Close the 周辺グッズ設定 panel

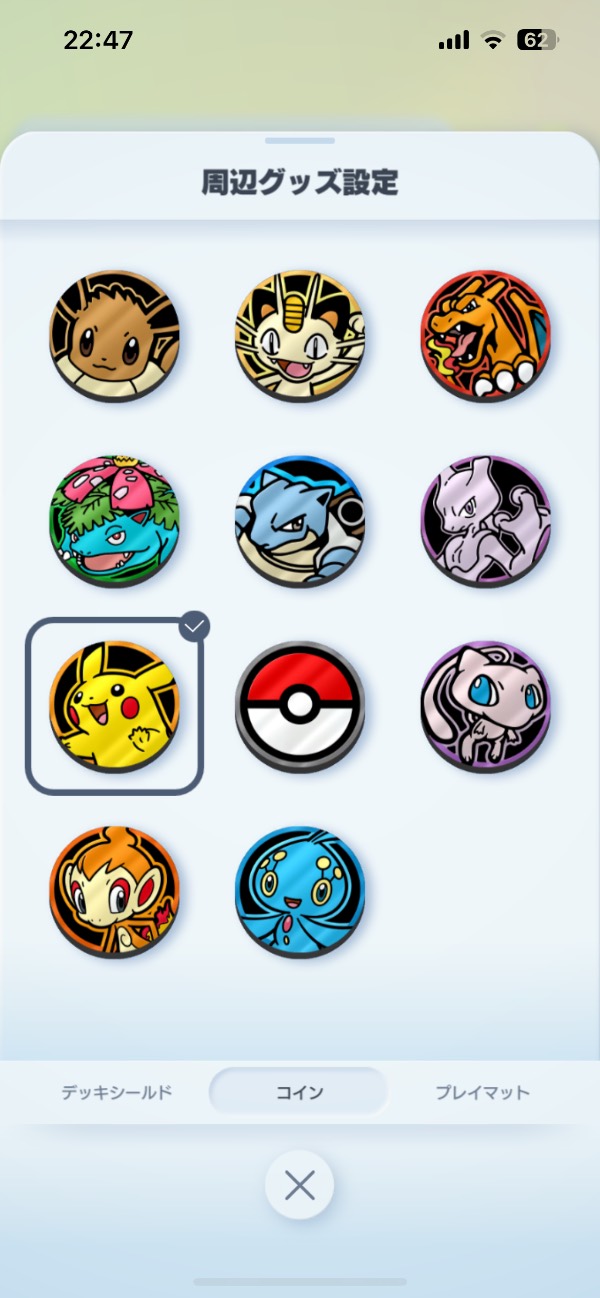(x=299, y=1186)
